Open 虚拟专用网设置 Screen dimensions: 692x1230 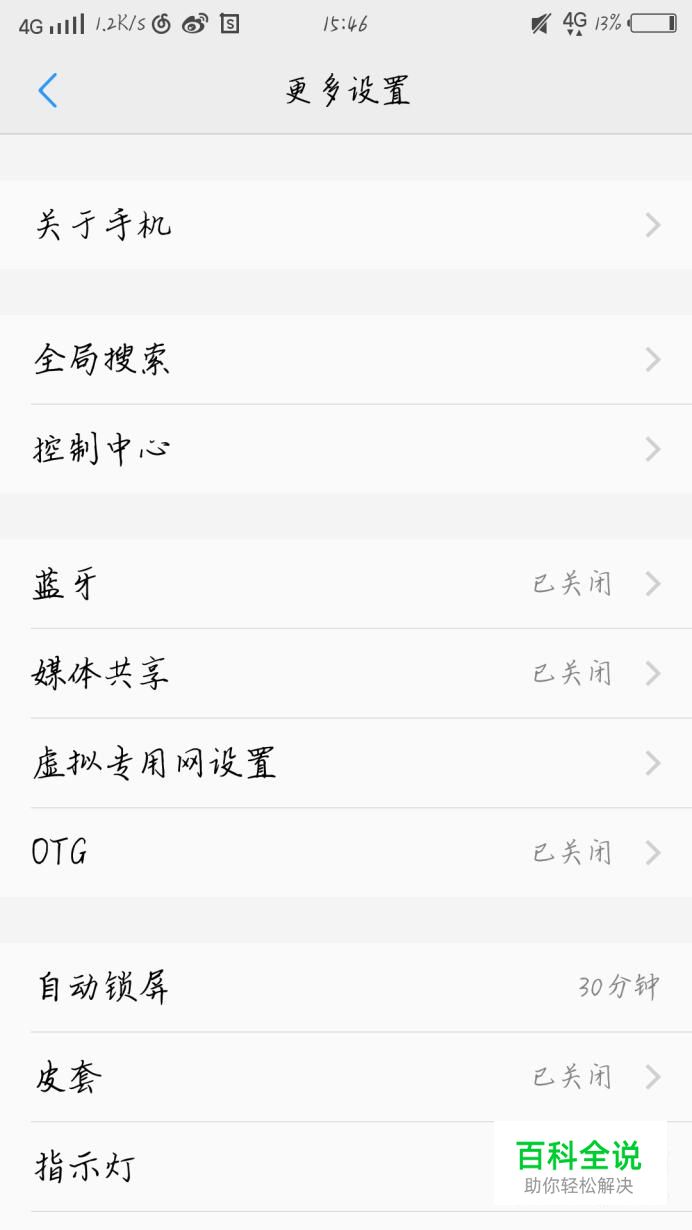coord(346,763)
